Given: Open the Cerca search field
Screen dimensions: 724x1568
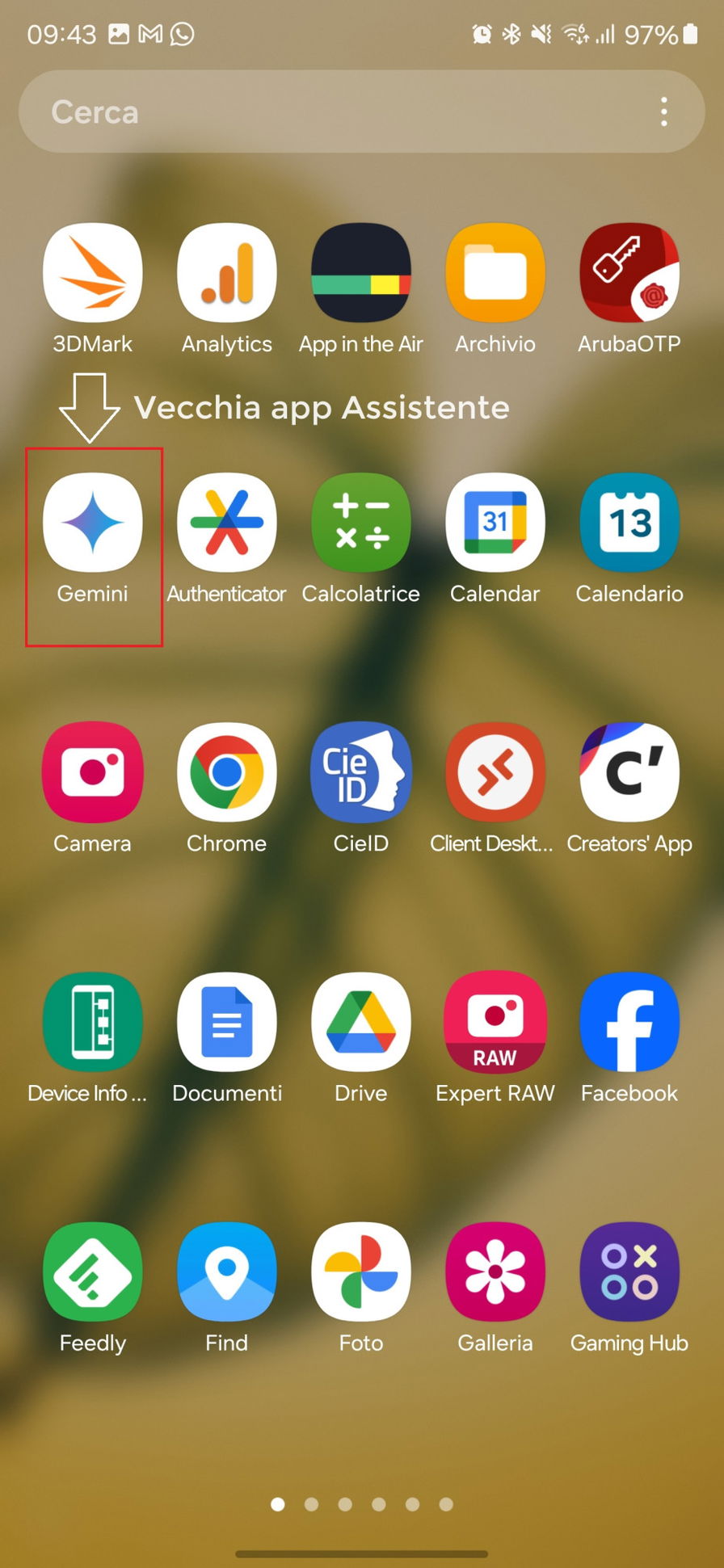Looking at the screenshot, I should (x=323, y=111).
